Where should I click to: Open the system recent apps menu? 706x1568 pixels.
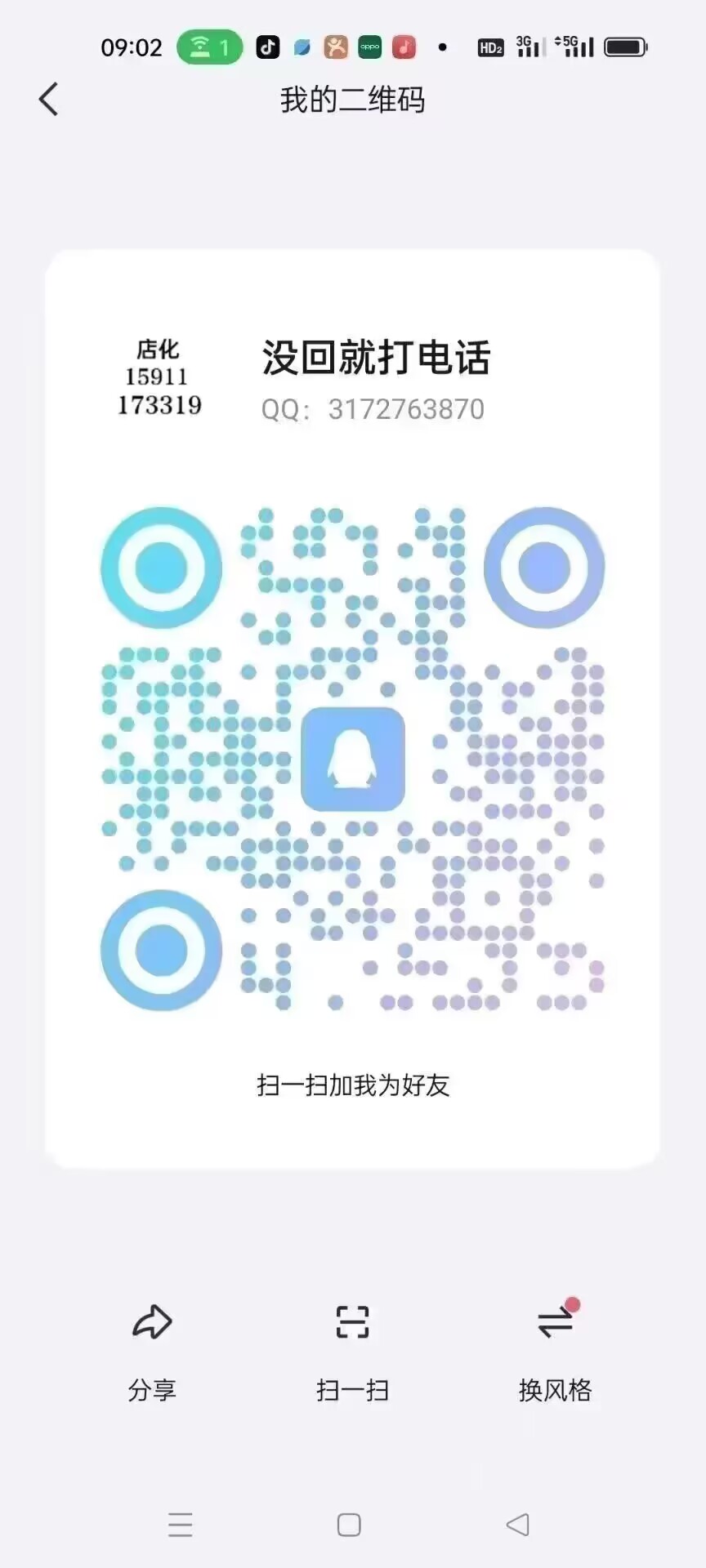click(x=180, y=1525)
